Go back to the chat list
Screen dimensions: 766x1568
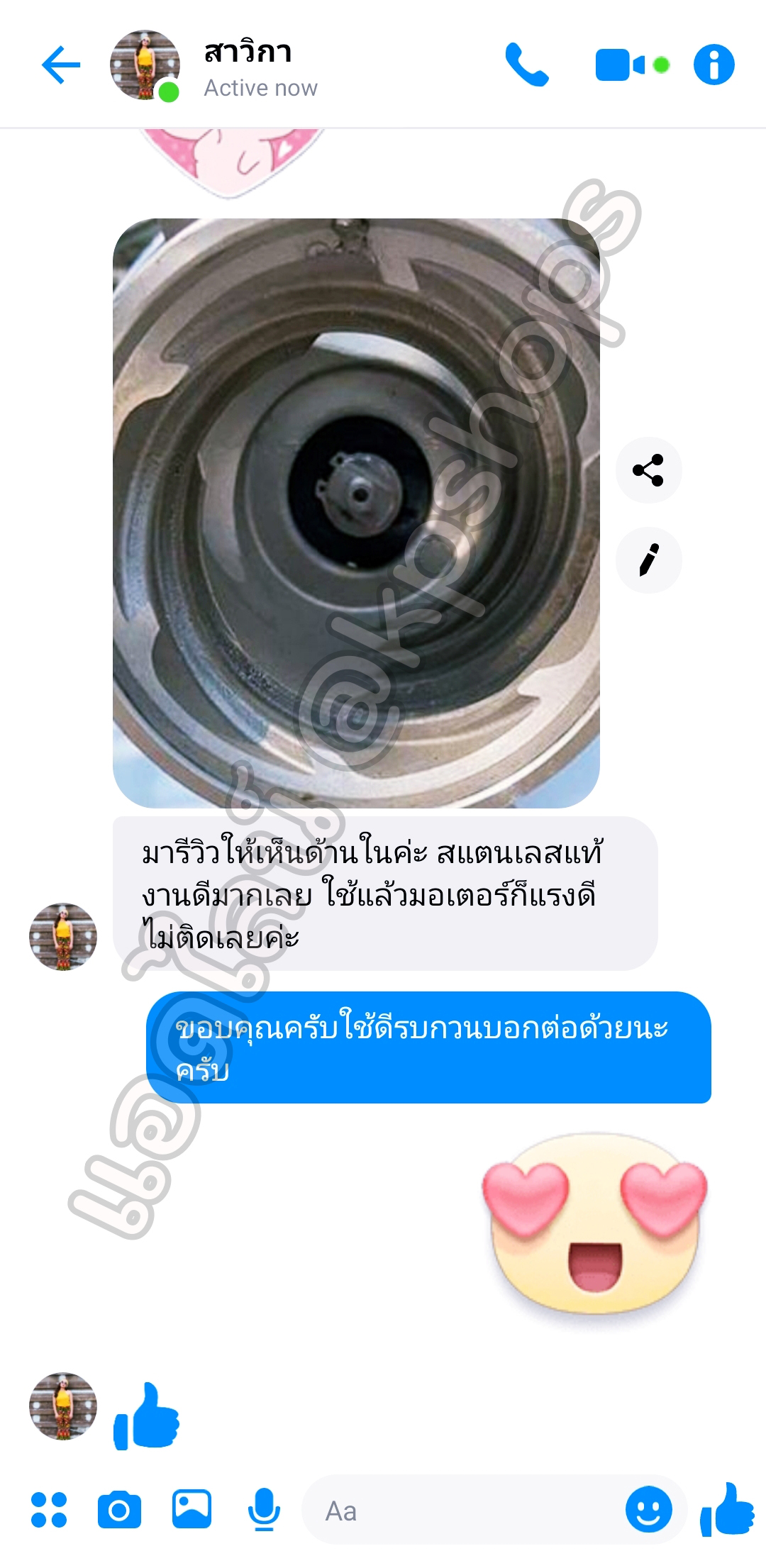click(x=61, y=65)
